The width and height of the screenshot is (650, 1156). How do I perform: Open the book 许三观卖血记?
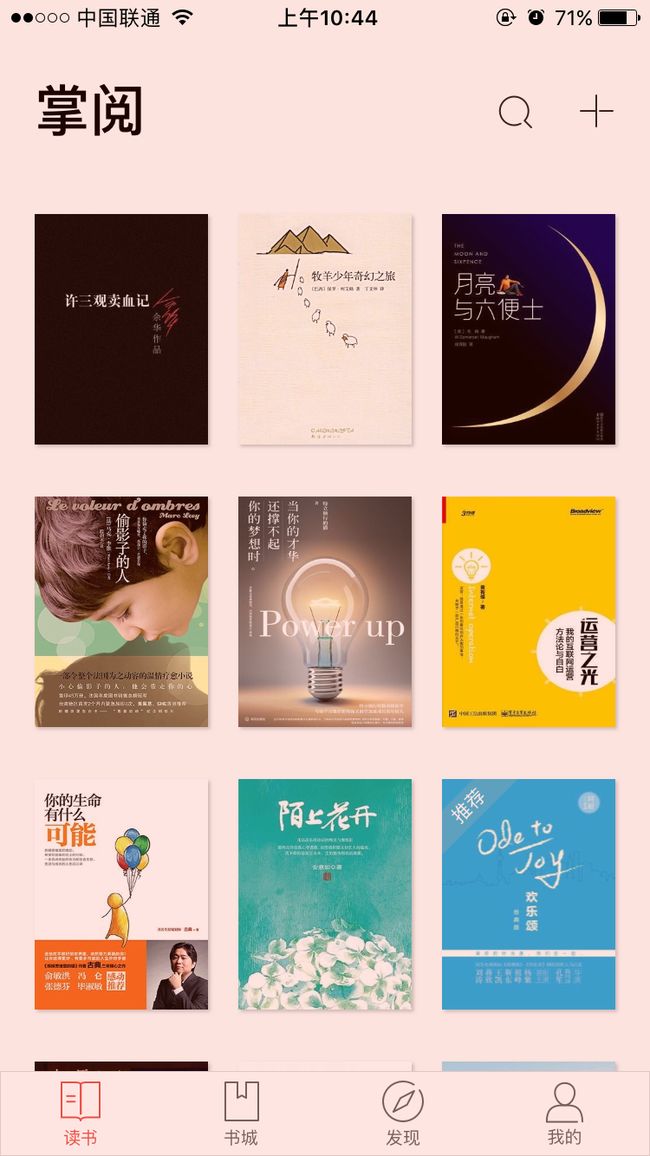point(122,330)
